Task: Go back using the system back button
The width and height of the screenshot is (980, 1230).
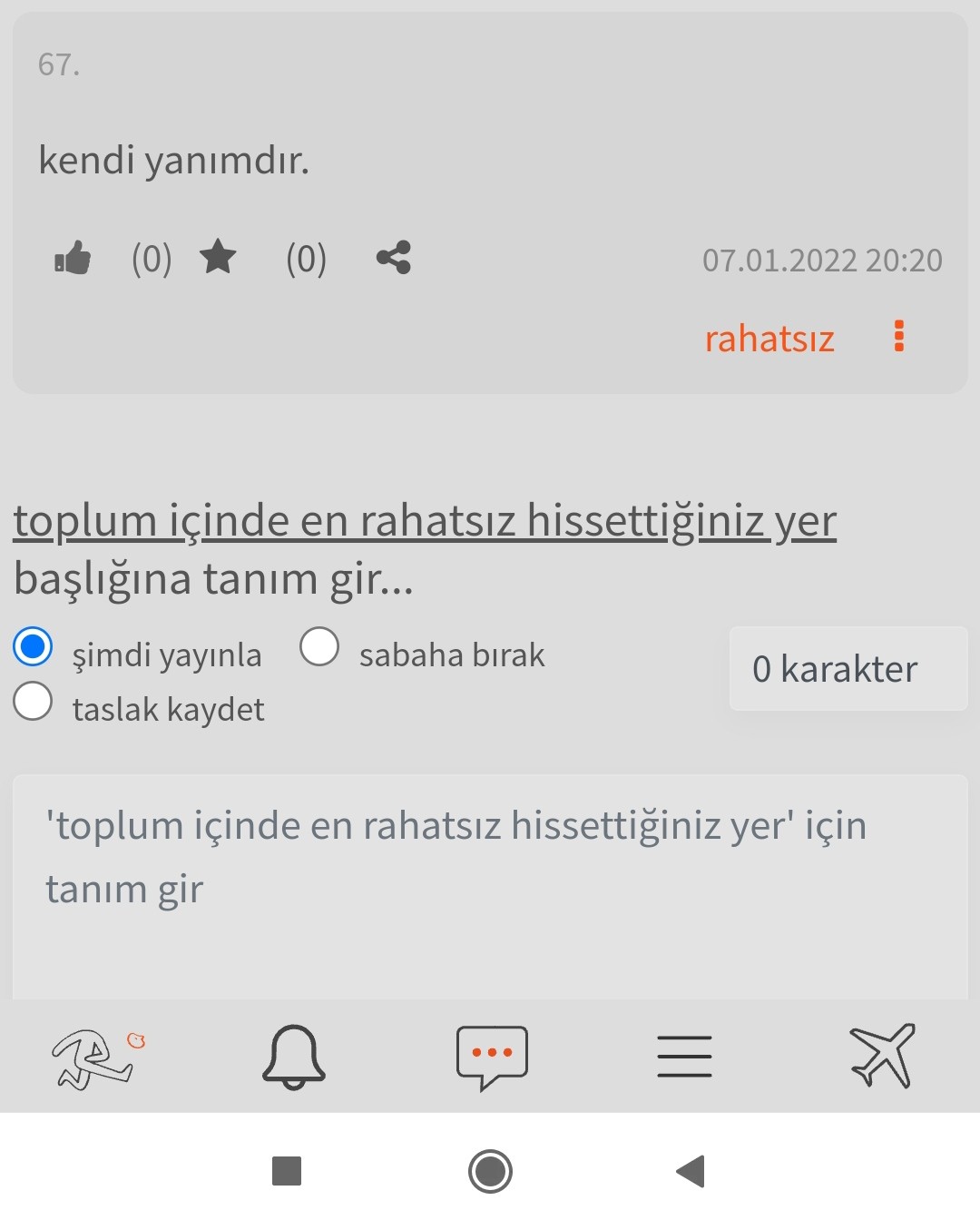Action: pos(691,1171)
